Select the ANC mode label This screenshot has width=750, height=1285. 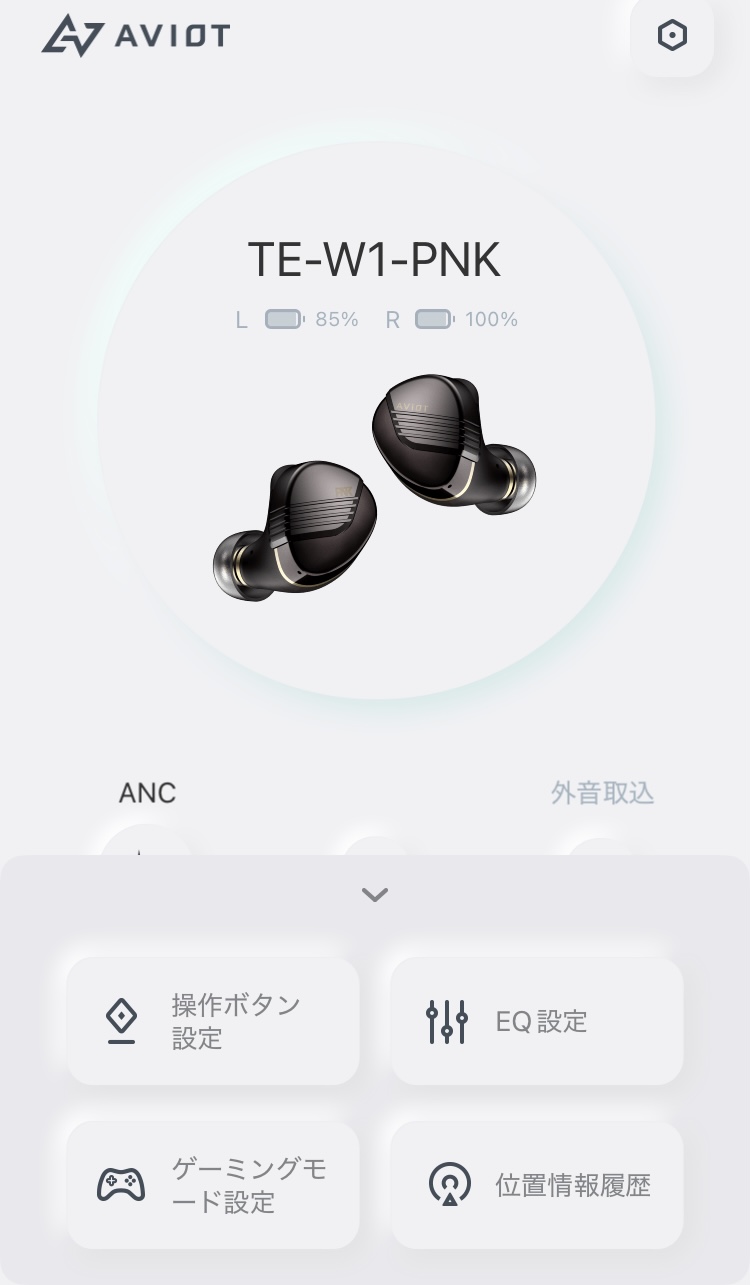(147, 793)
